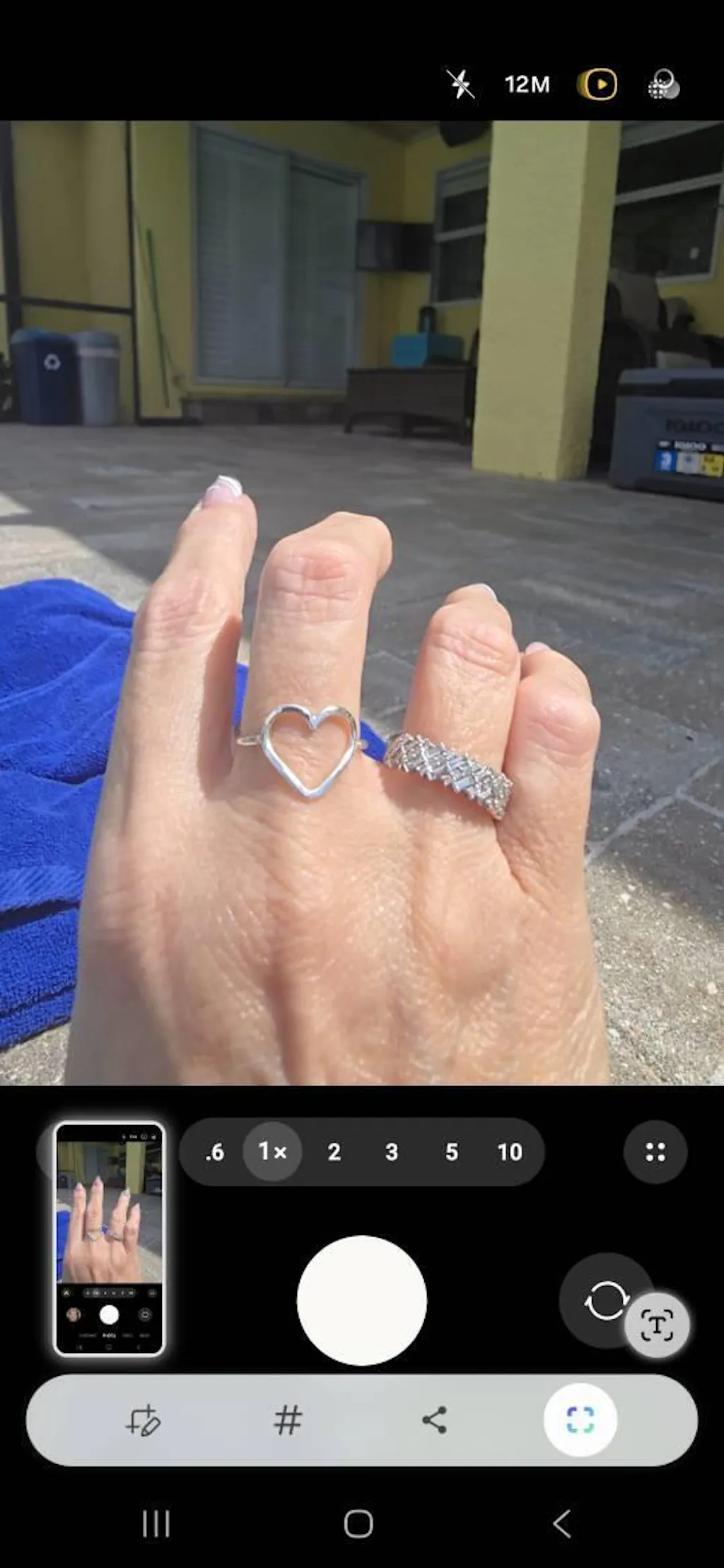
Task: Edit the screenshot with the crop-pencil tool
Action: click(144, 1420)
